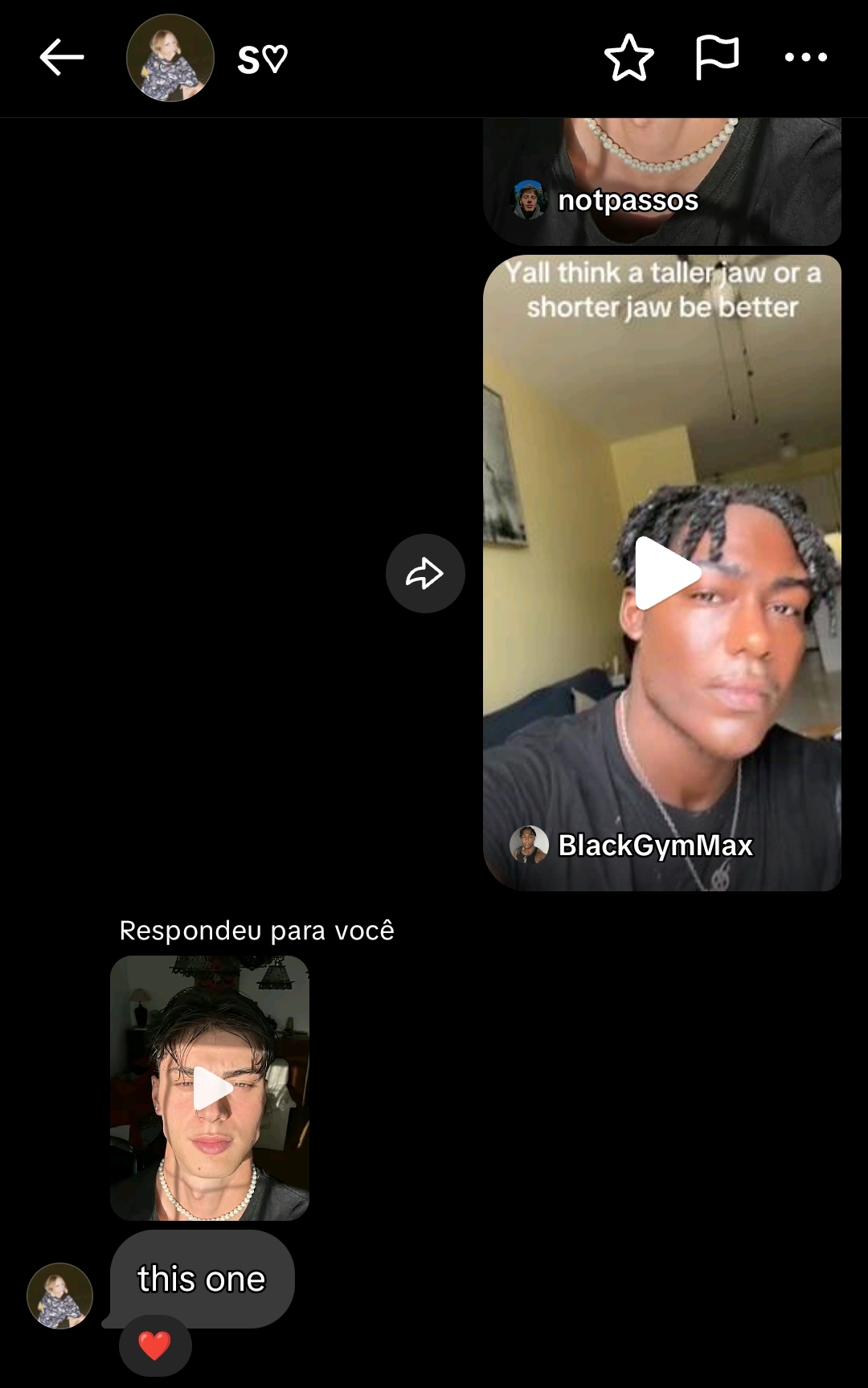Go back using the arrow icon
868x1388 pixels.
pyautogui.click(x=61, y=57)
